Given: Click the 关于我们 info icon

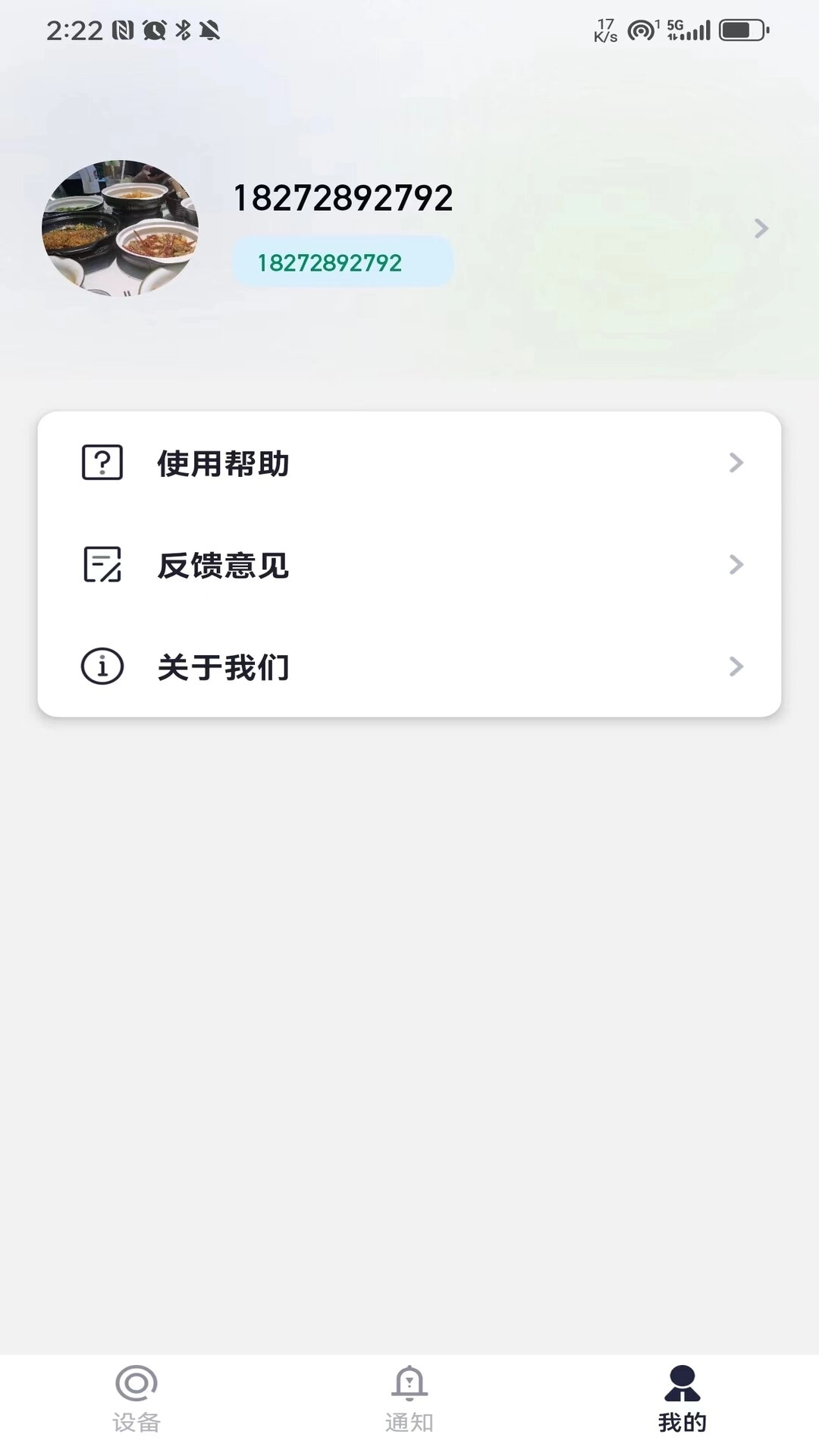Looking at the screenshot, I should [x=103, y=667].
